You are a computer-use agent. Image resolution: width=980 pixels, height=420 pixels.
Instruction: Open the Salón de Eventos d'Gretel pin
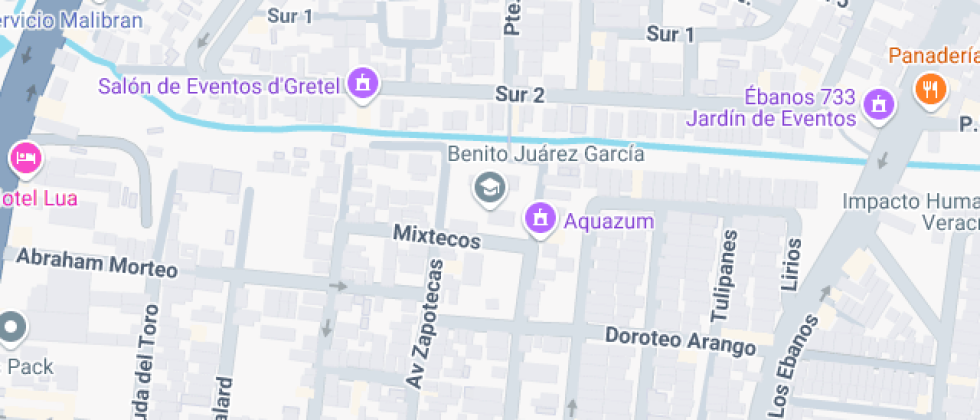tap(363, 85)
